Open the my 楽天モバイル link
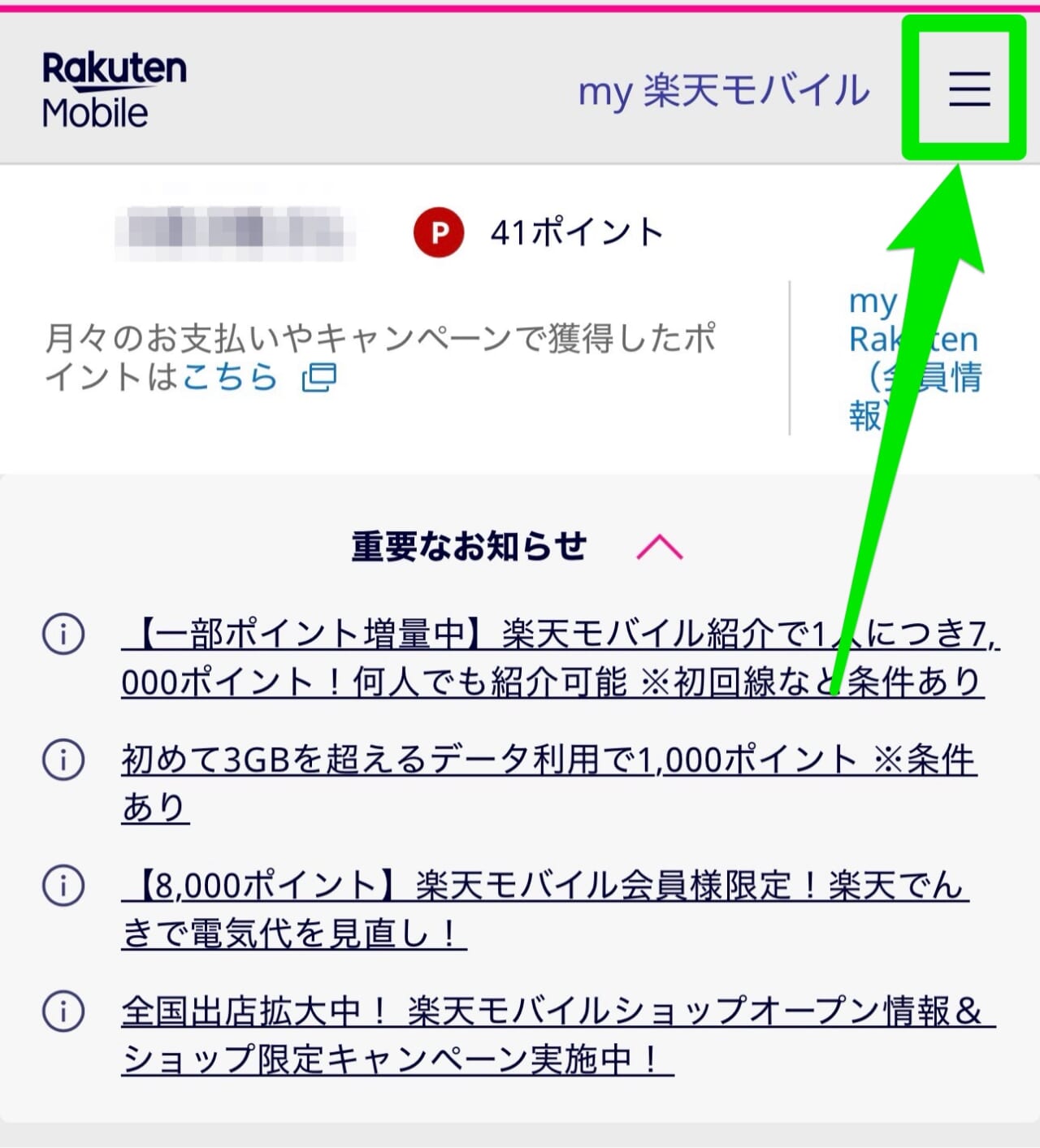This screenshot has width=1040, height=1148. pyautogui.click(x=723, y=89)
